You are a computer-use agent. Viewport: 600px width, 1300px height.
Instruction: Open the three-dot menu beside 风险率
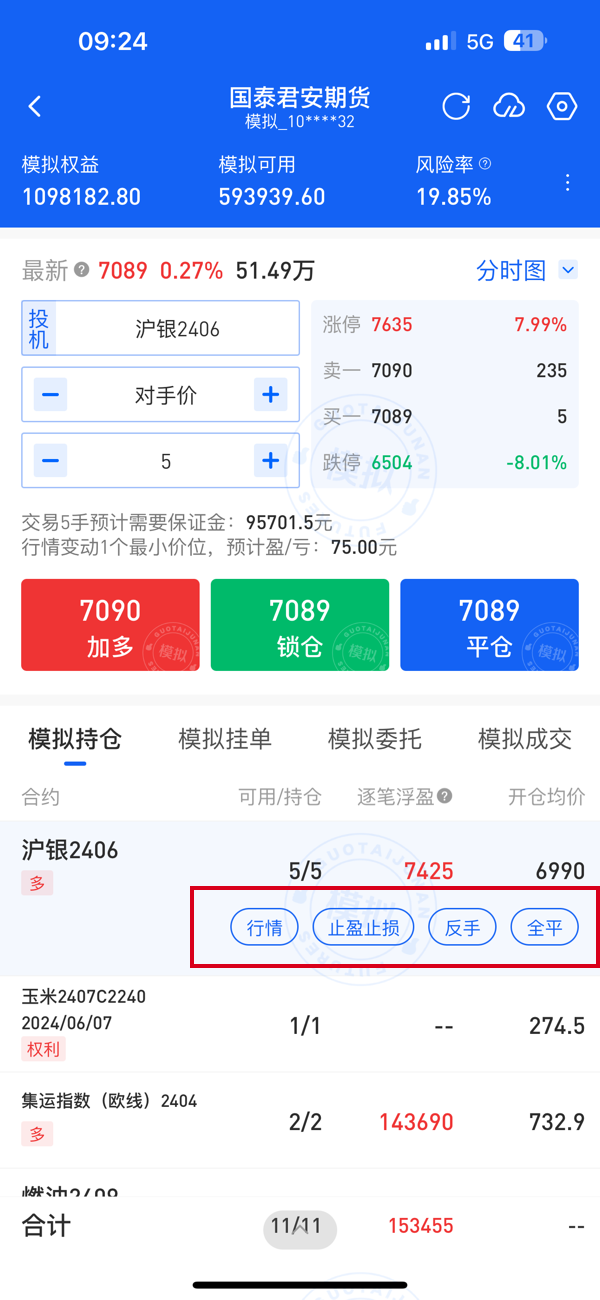click(x=568, y=182)
